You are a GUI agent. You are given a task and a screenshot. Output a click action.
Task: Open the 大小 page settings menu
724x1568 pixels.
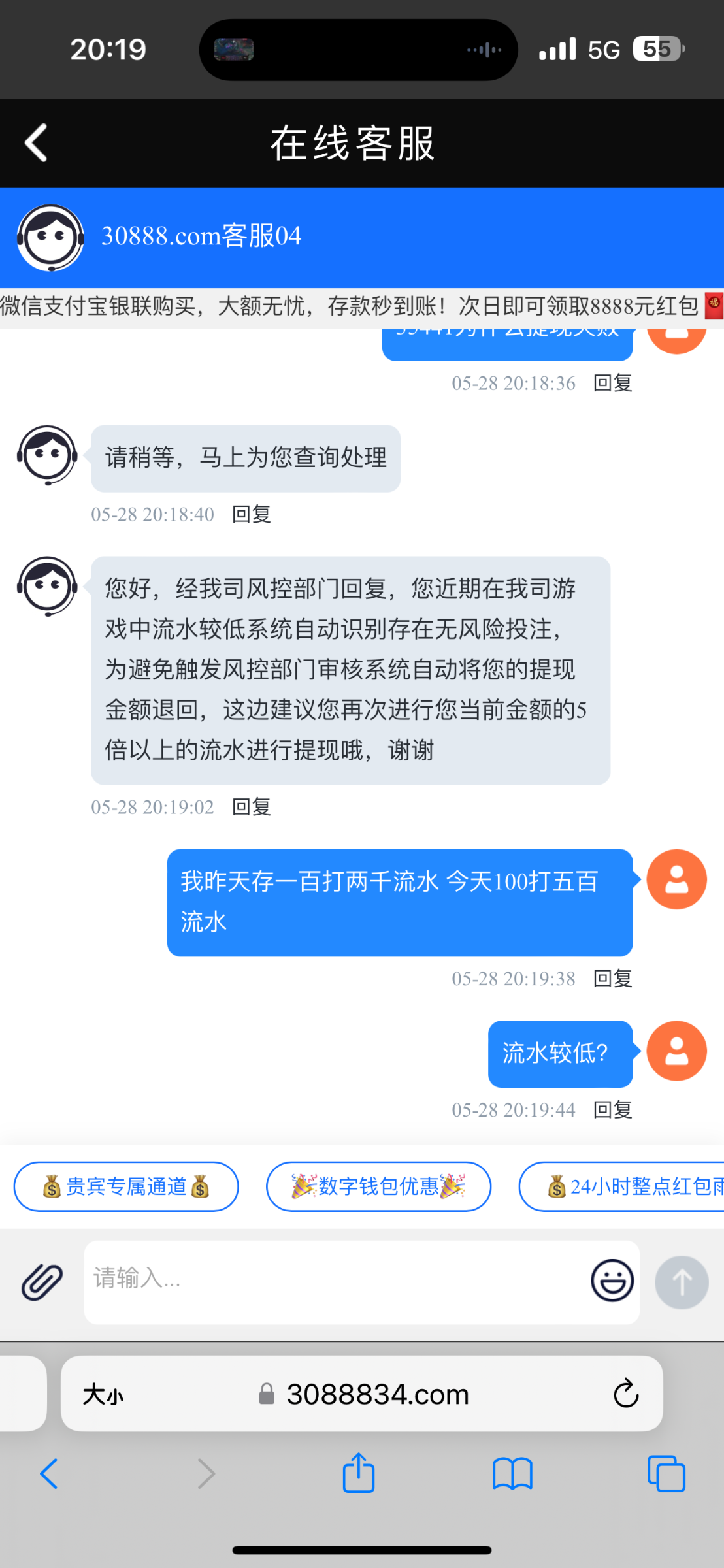[103, 1395]
